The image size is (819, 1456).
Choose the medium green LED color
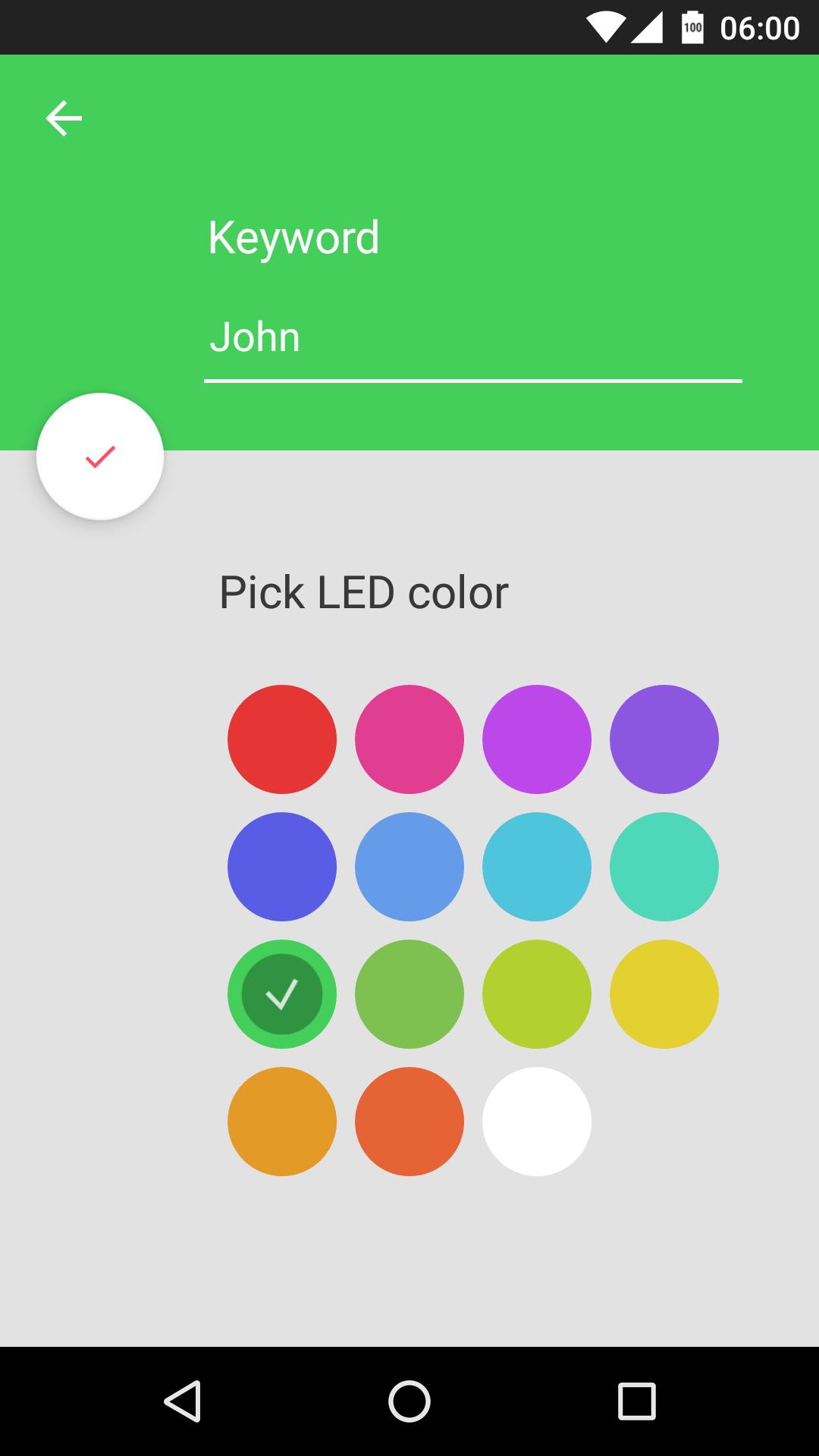409,994
